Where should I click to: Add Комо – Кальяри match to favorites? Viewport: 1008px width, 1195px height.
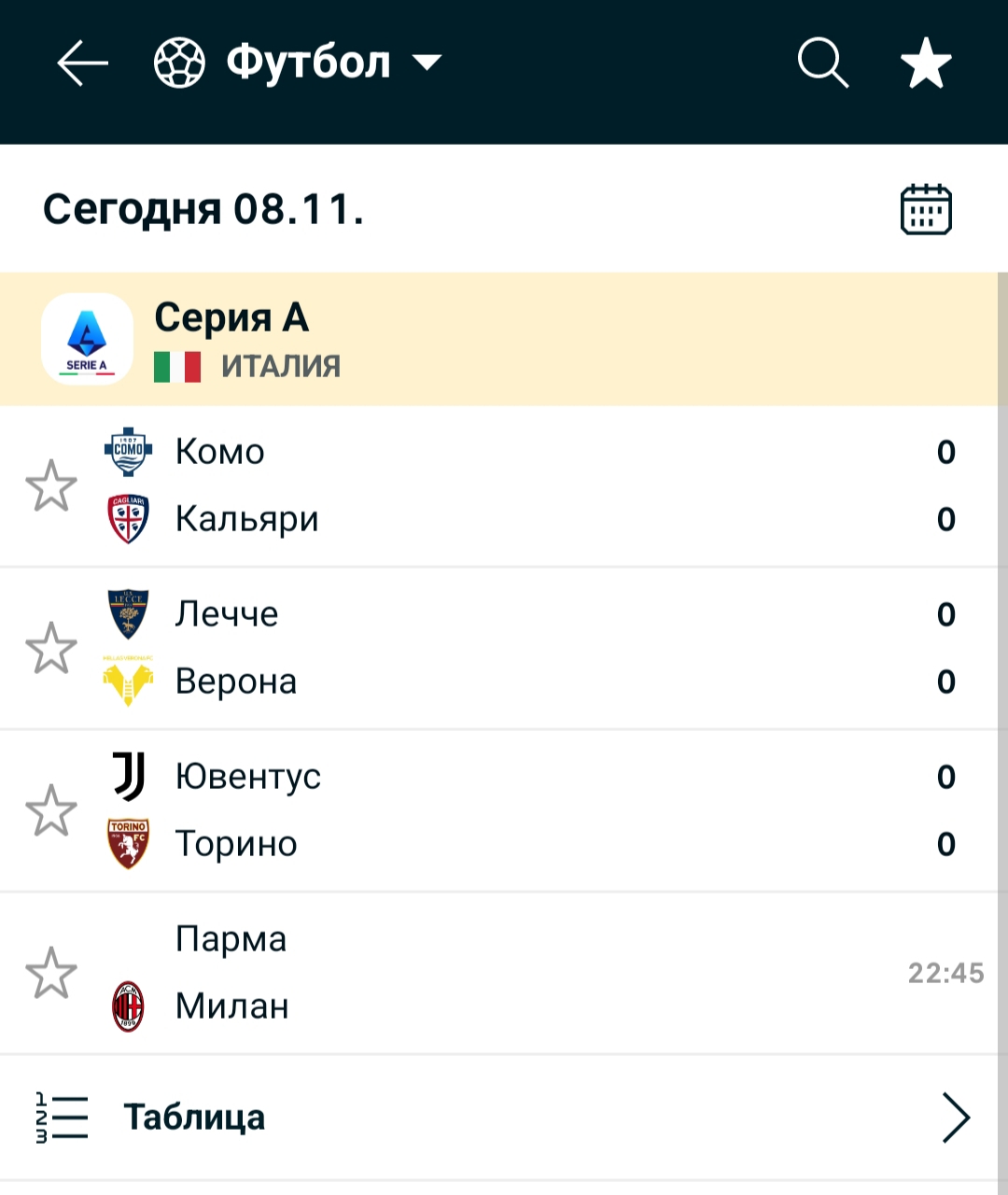(x=50, y=485)
